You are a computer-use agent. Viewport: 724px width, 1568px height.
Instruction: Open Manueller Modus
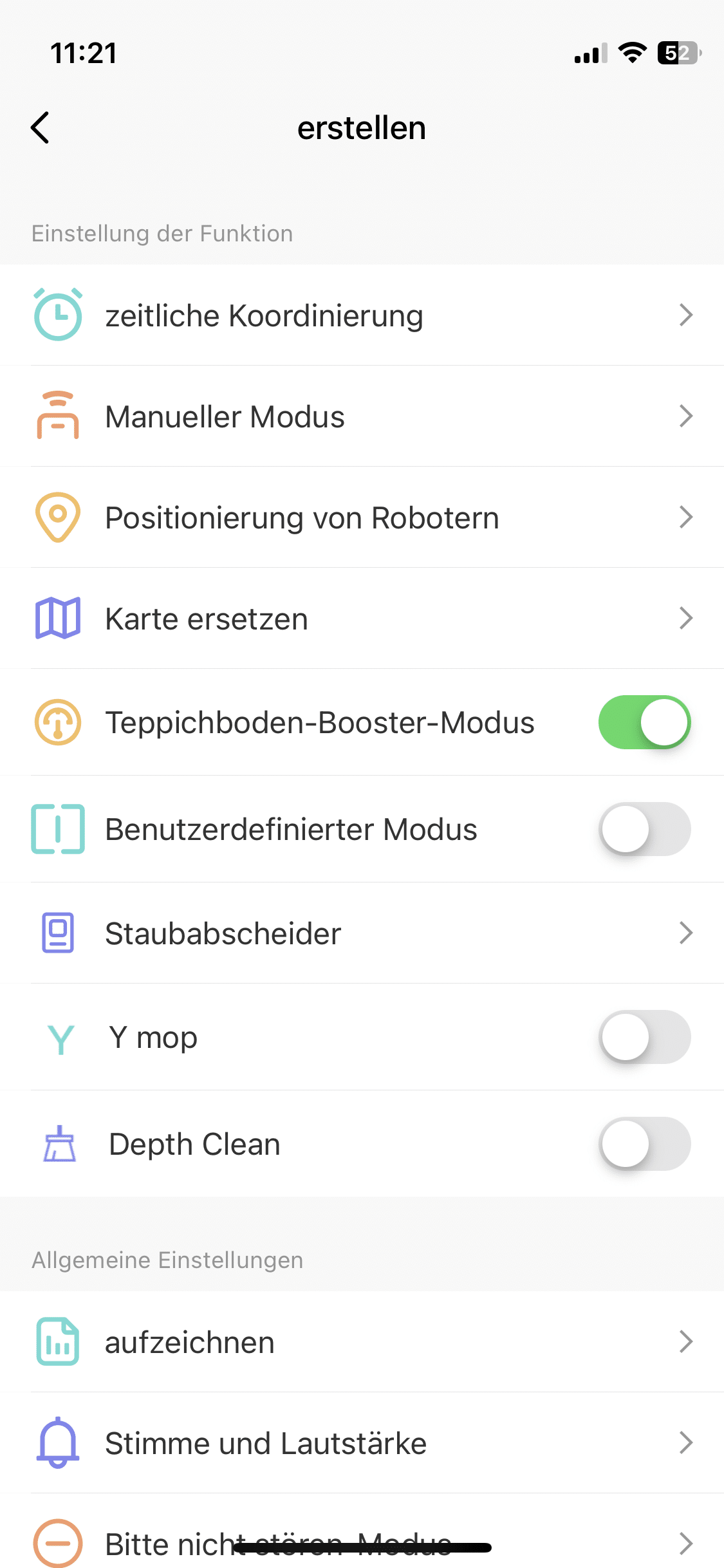[362, 416]
